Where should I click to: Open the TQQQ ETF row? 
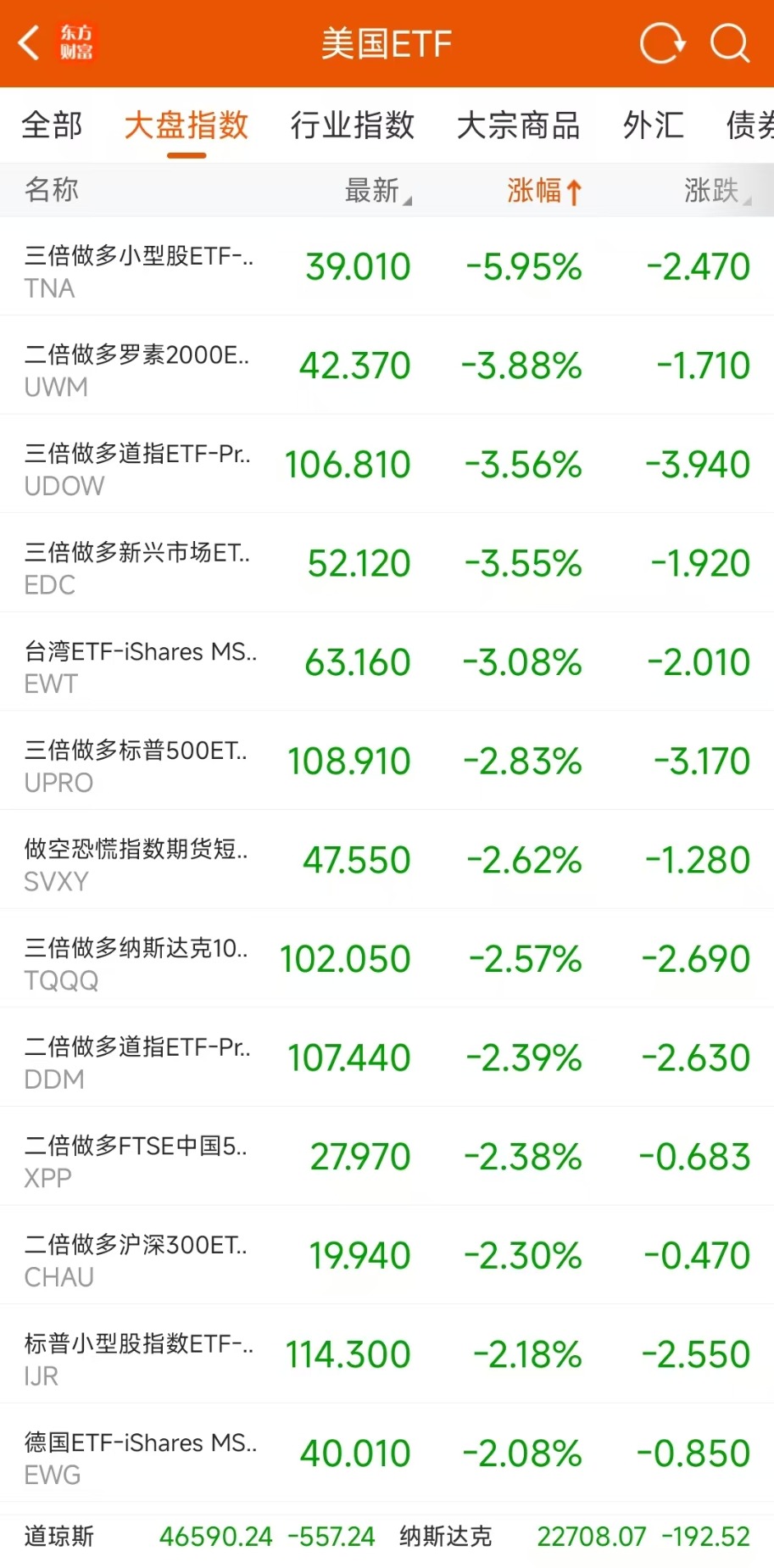387,959
